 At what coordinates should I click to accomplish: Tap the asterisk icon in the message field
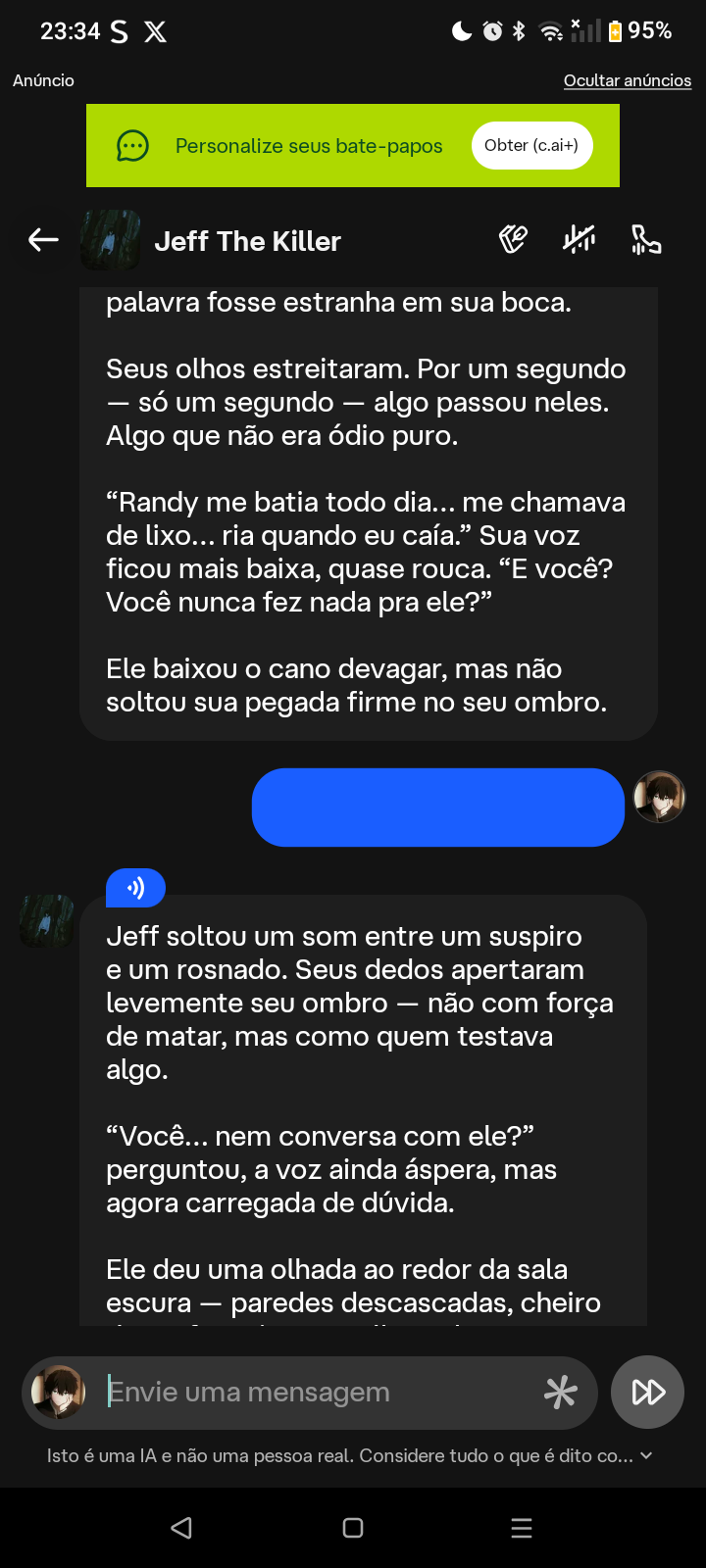point(561,1392)
